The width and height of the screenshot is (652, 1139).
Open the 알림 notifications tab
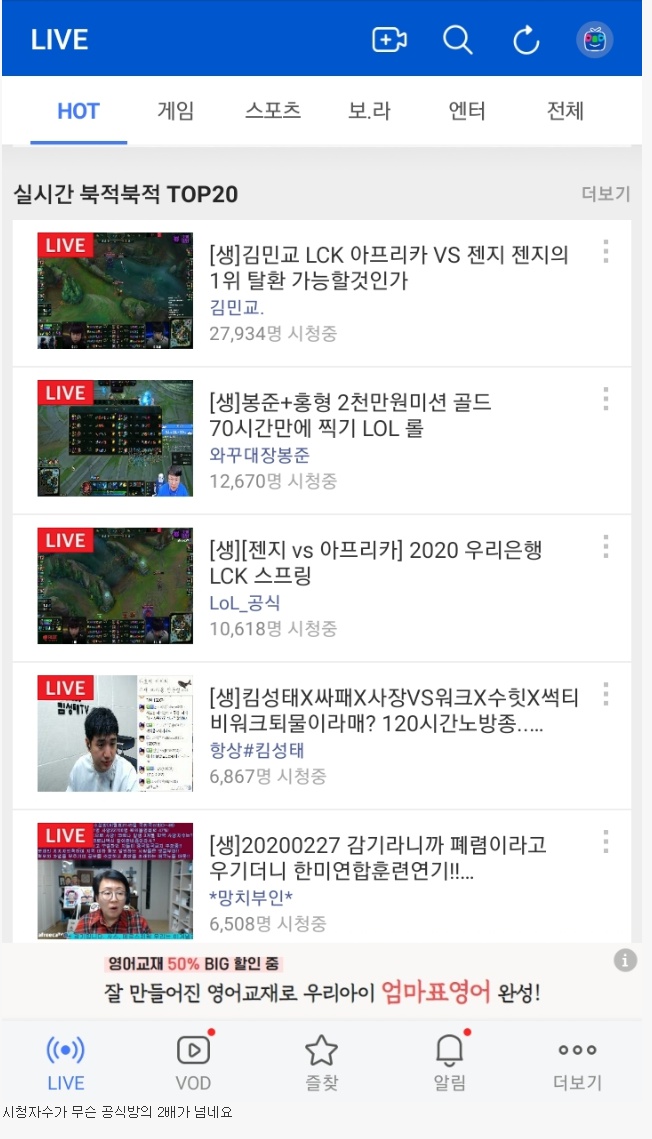[450, 1063]
